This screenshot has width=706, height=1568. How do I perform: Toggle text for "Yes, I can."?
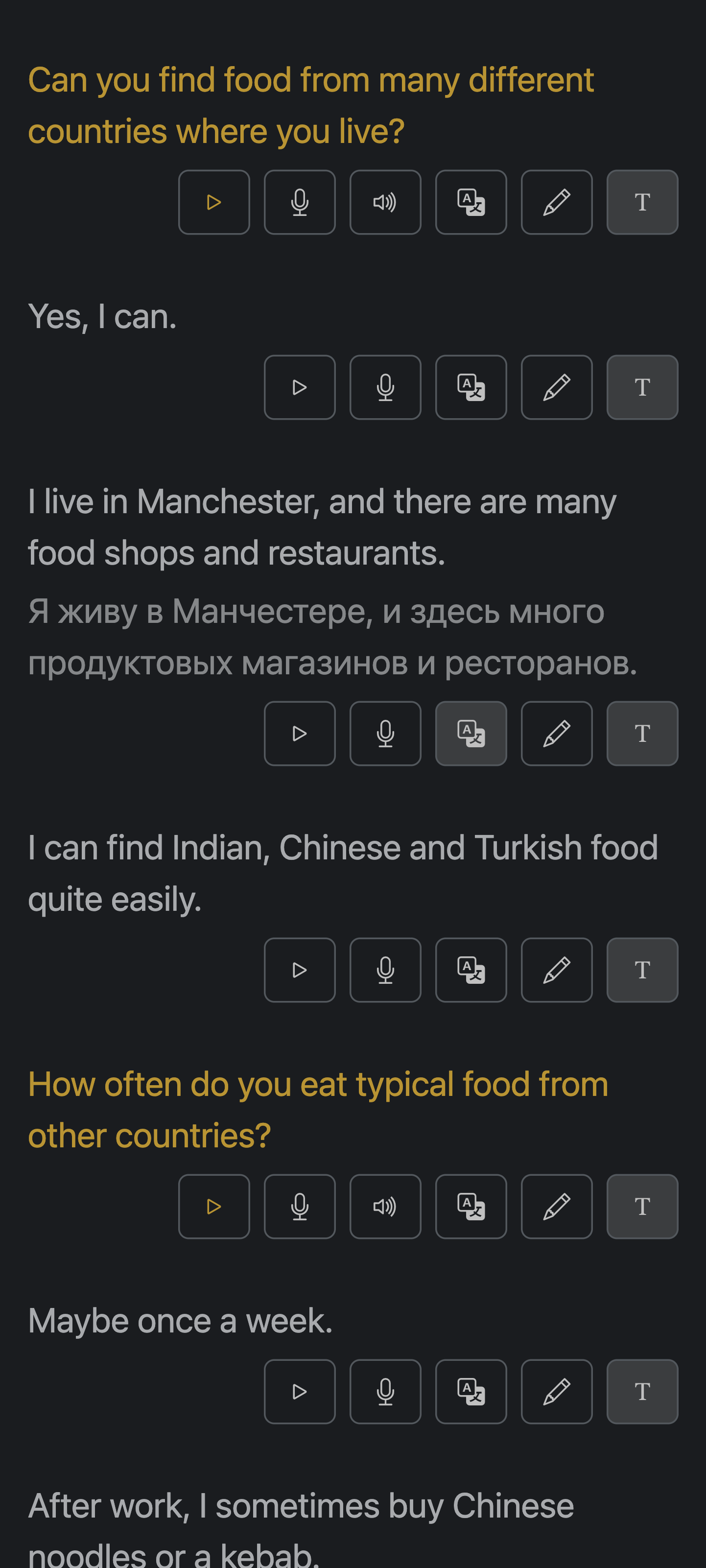click(642, 387)
